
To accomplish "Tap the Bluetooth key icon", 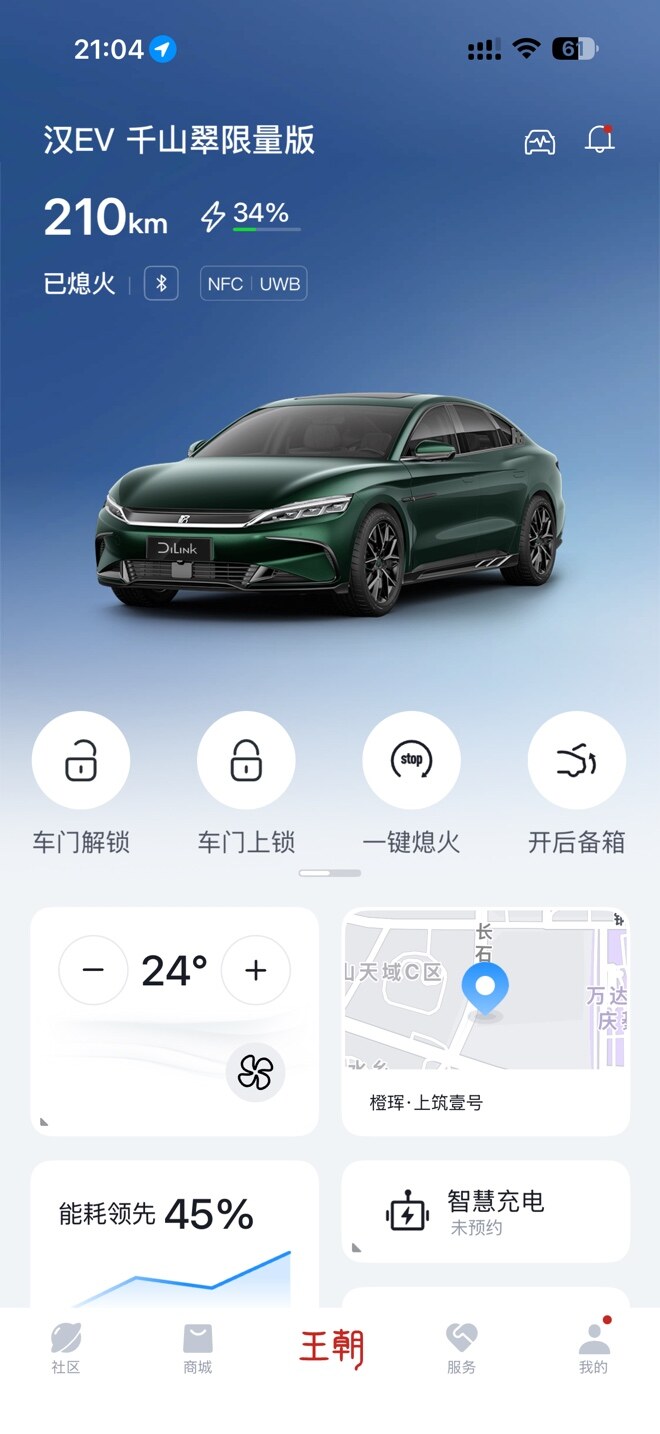I will coord(162,283).
